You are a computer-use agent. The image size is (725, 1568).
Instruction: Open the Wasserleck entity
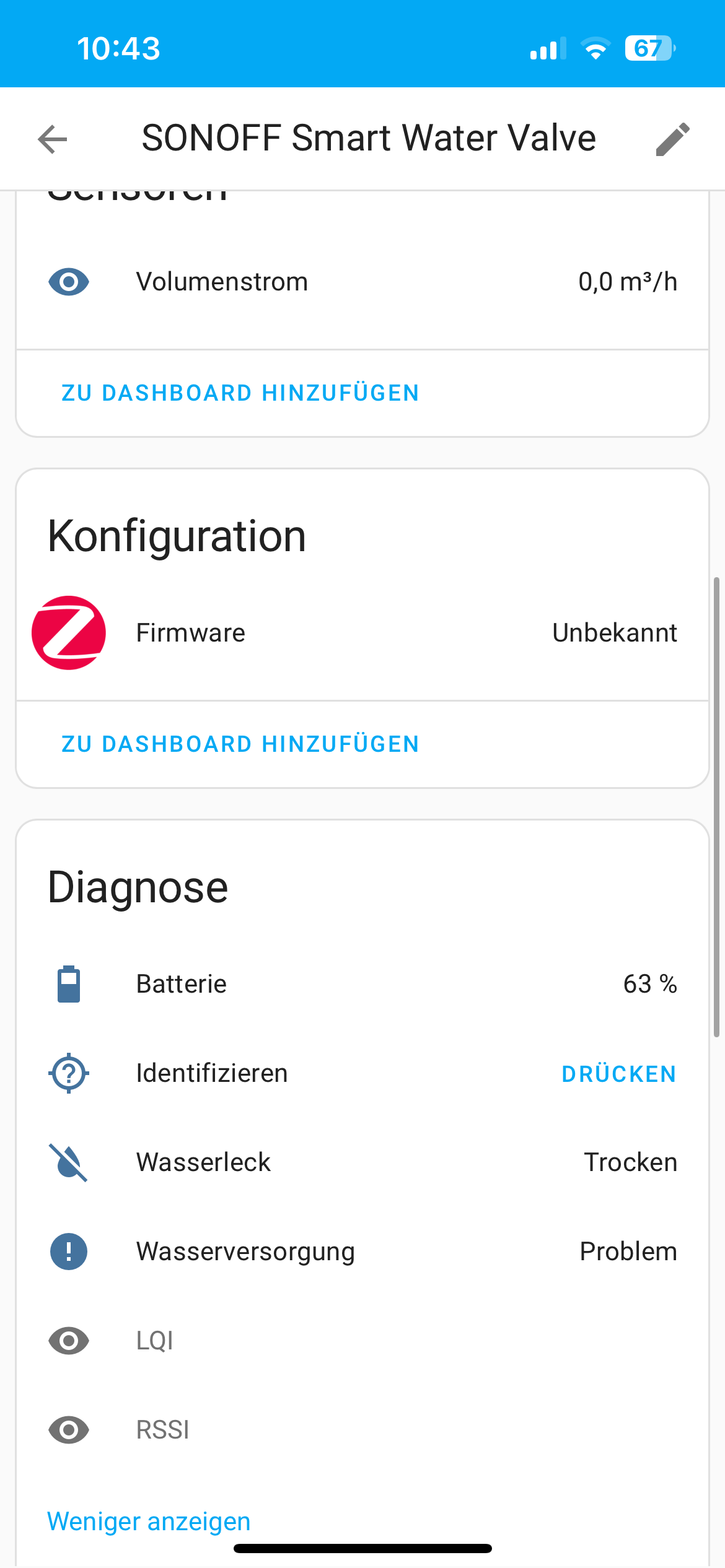362,1162
